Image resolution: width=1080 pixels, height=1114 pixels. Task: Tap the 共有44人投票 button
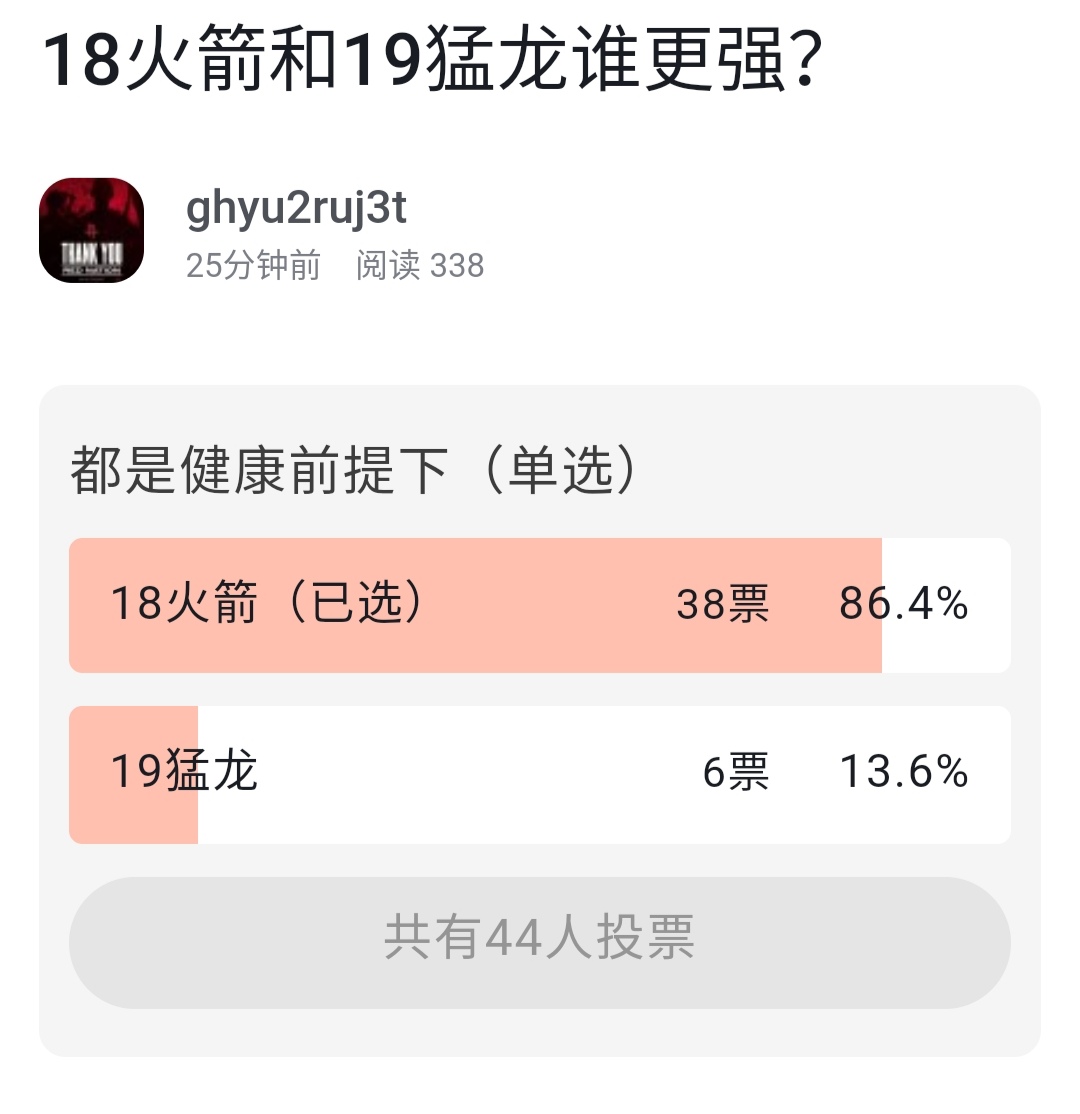click(x=539, y=942)
